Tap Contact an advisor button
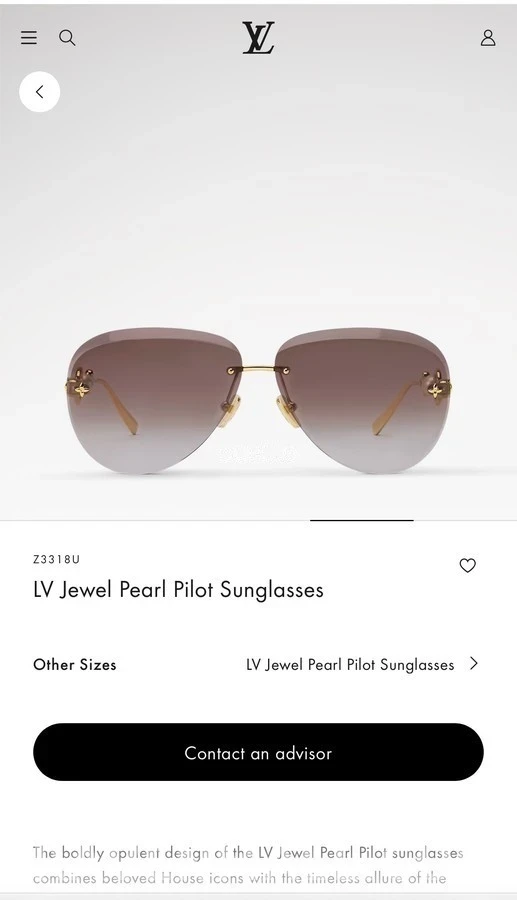517x900 pixels. point(258,752)
